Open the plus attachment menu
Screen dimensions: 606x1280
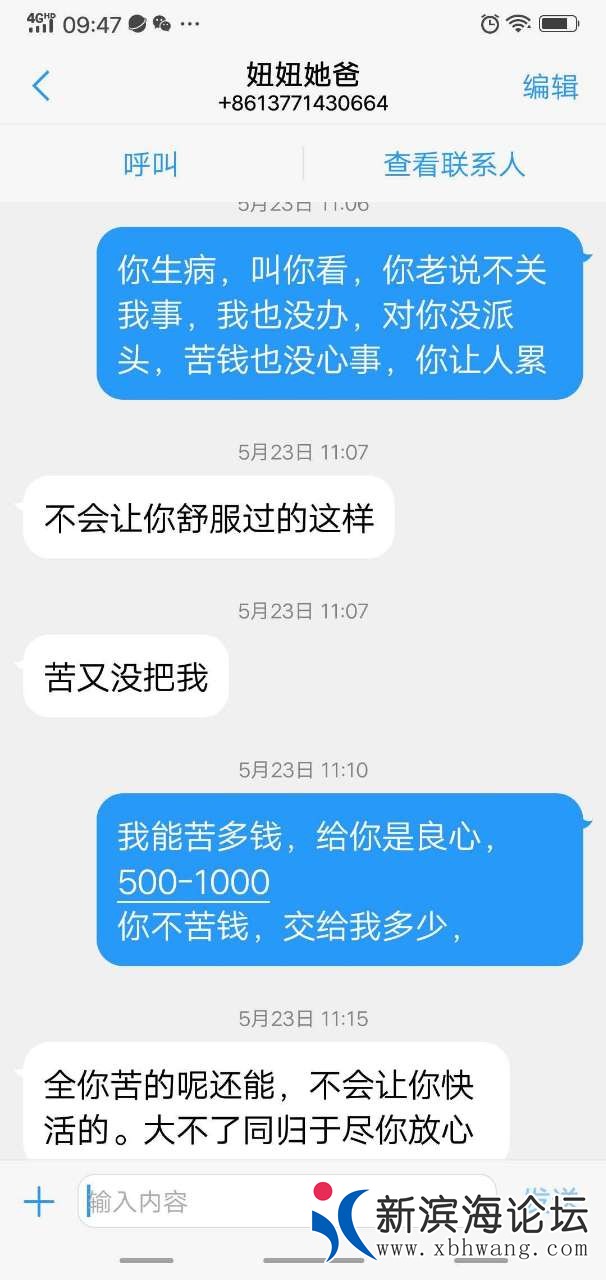click(x=39, y=1201)
